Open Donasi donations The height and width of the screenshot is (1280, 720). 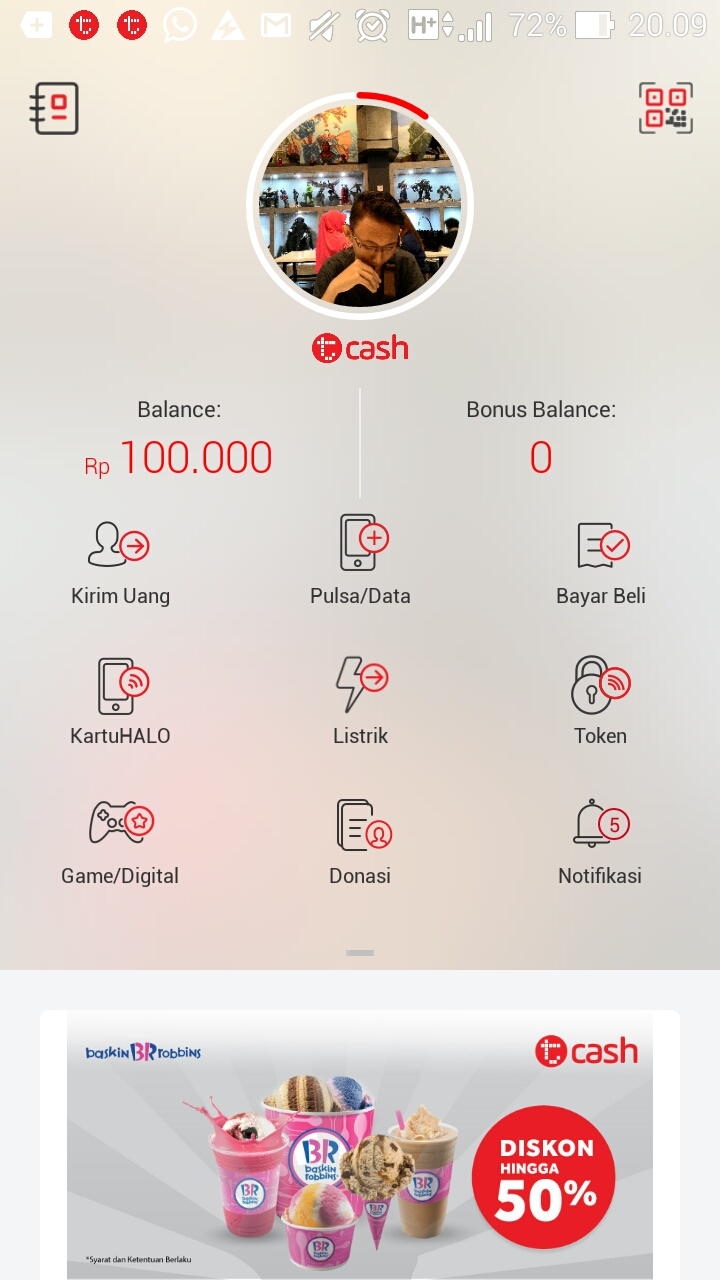click(x=360, y=842)
